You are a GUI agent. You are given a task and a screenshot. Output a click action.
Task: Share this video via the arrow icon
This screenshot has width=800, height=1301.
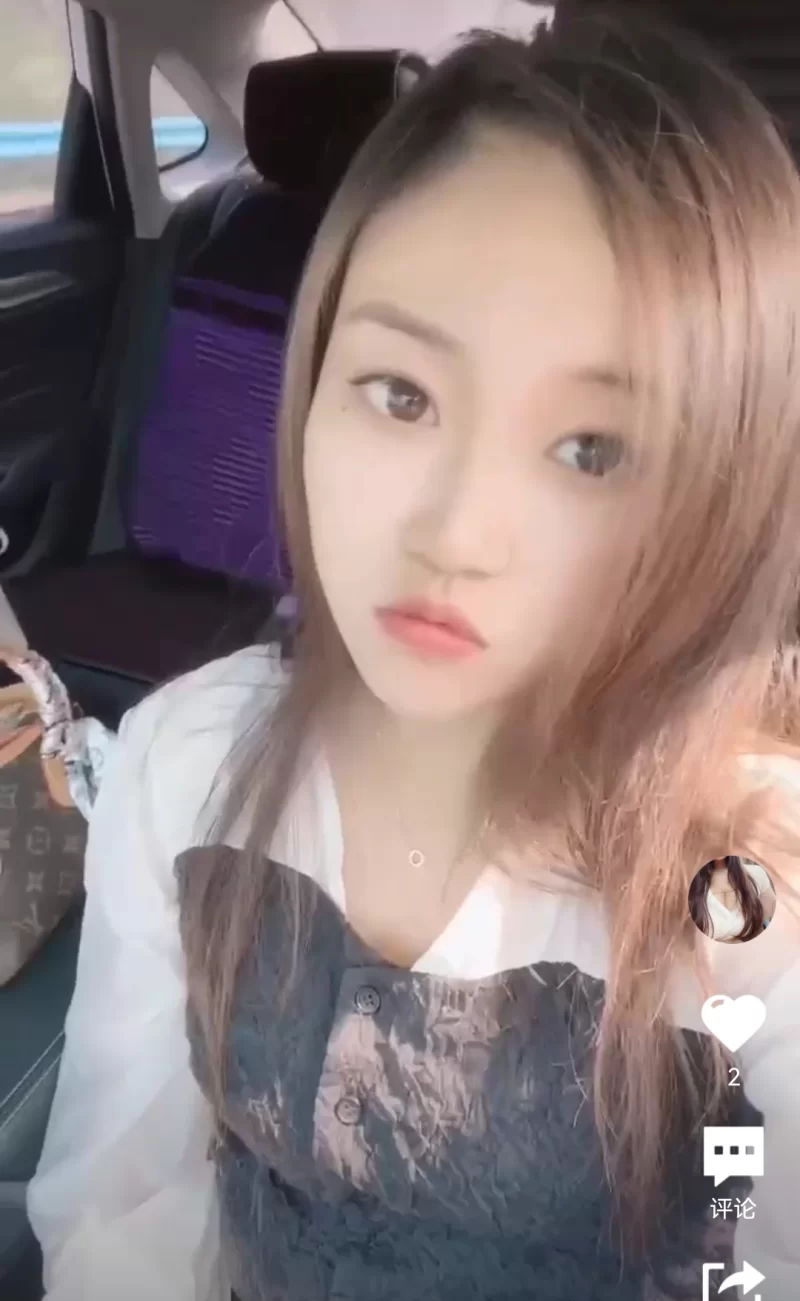(x=734, y=1280)
